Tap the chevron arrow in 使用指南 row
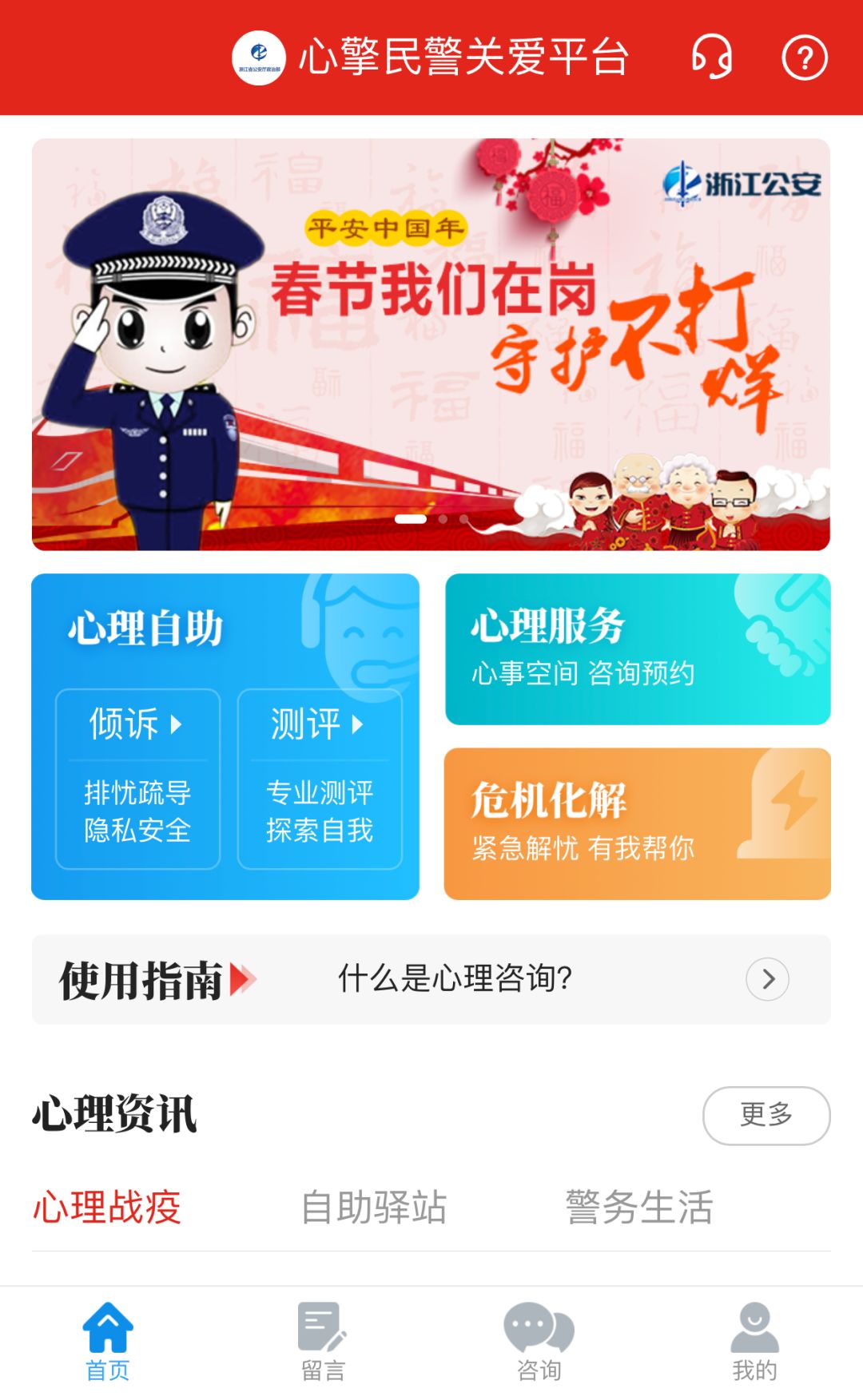Screen dimensions: 863x1400 tap(767, 979)
